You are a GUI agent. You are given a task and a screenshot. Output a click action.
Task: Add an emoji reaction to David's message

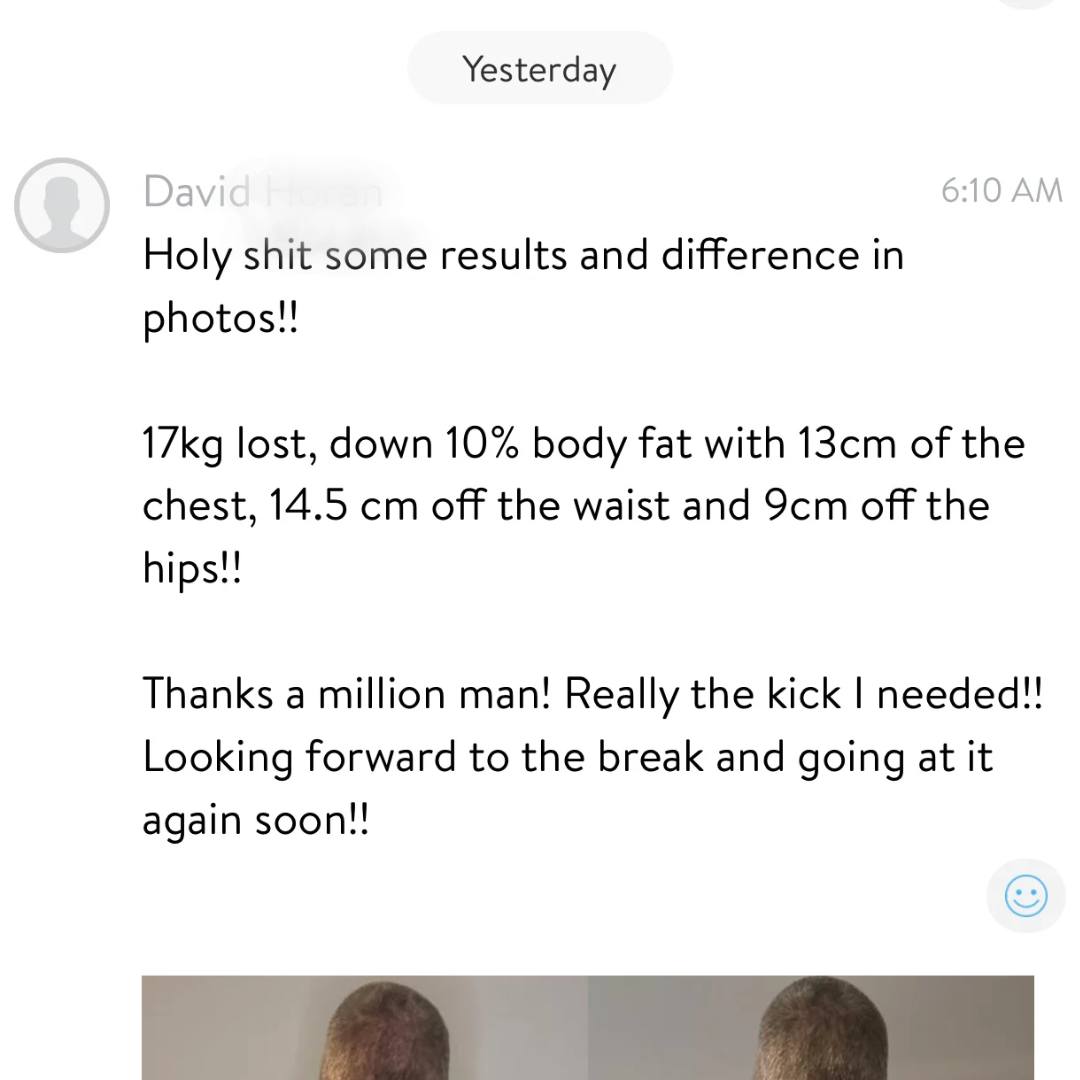(1025, 896)
